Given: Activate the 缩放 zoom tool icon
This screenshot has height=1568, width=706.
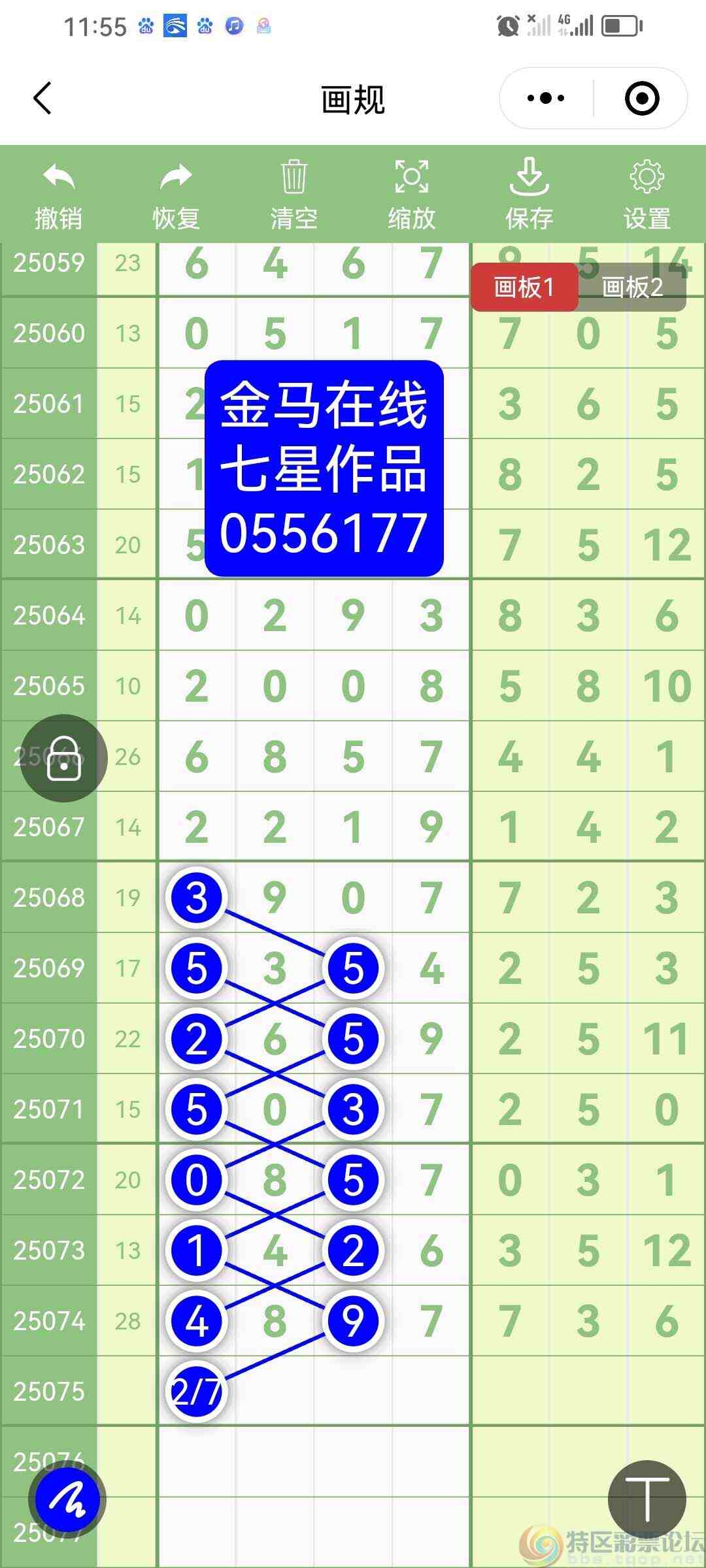Looking at the screenshot, I should pyautogui.click(x=411, y=178).
